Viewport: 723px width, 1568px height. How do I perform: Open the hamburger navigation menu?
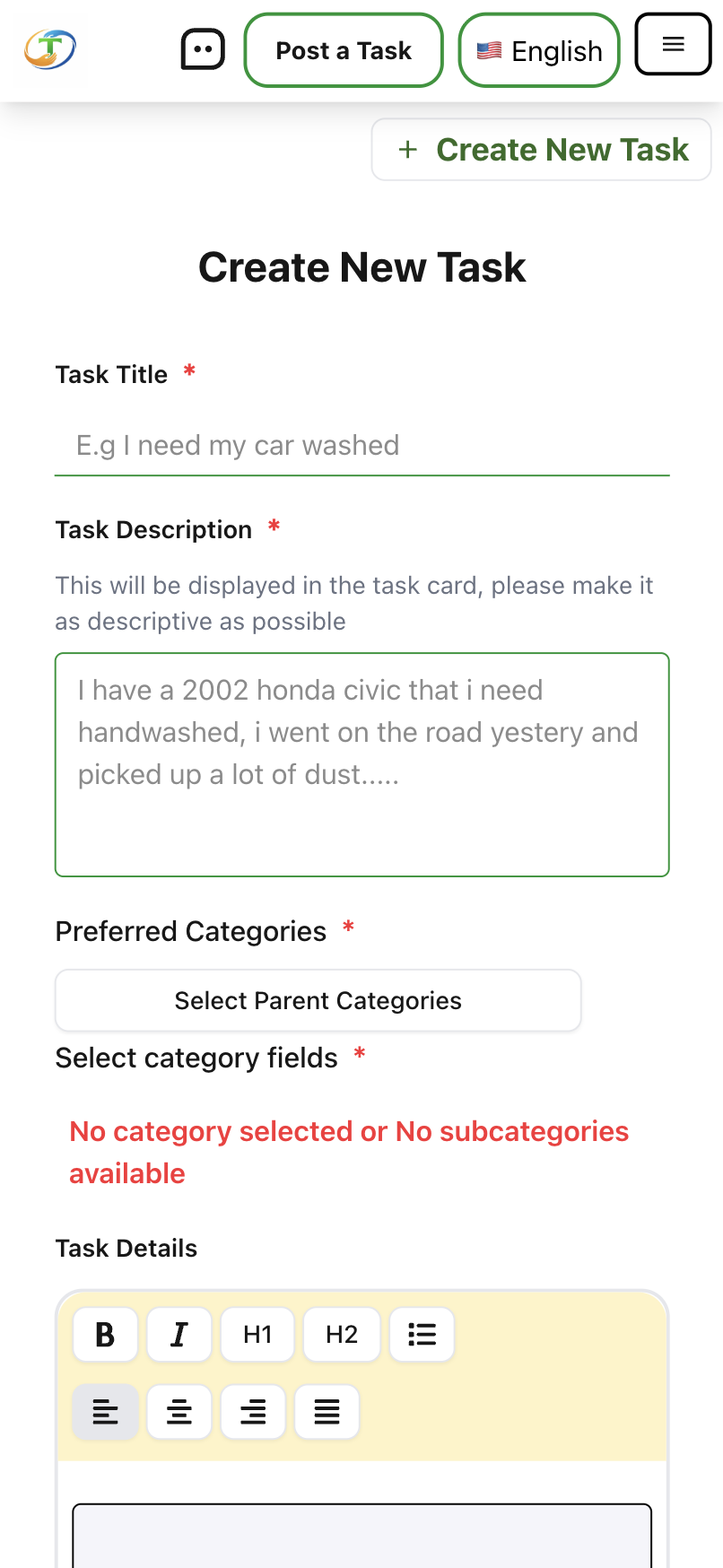673,44
